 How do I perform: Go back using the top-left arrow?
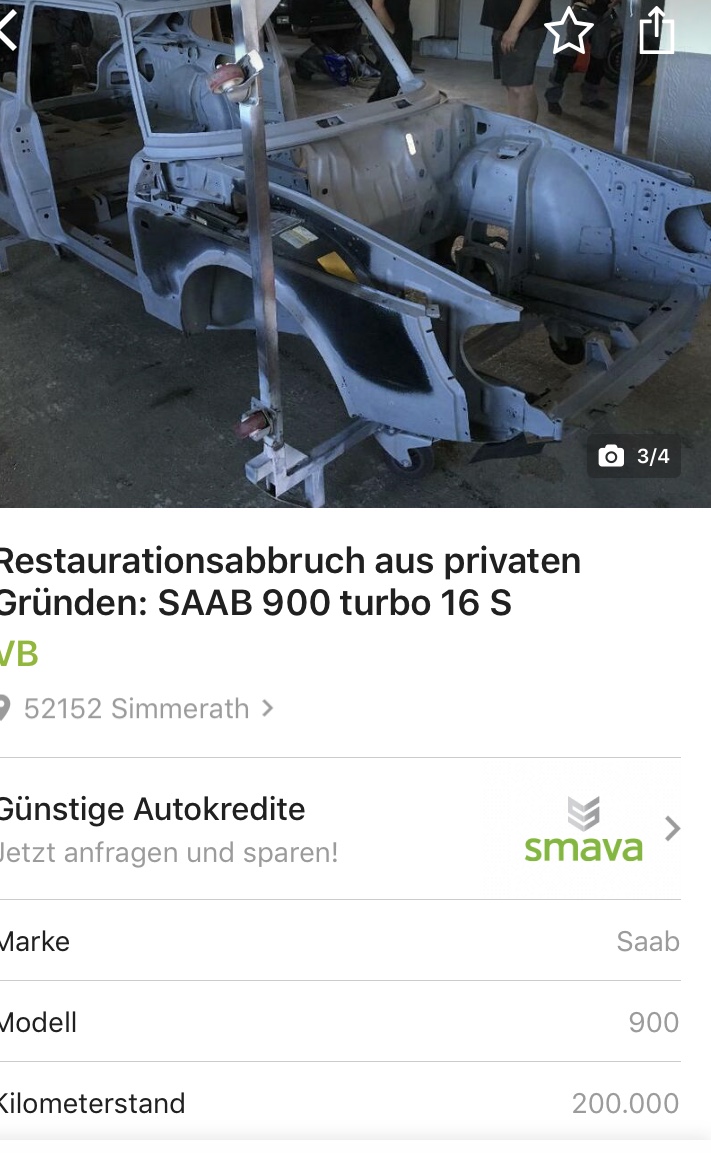click(x=7, y=30)
